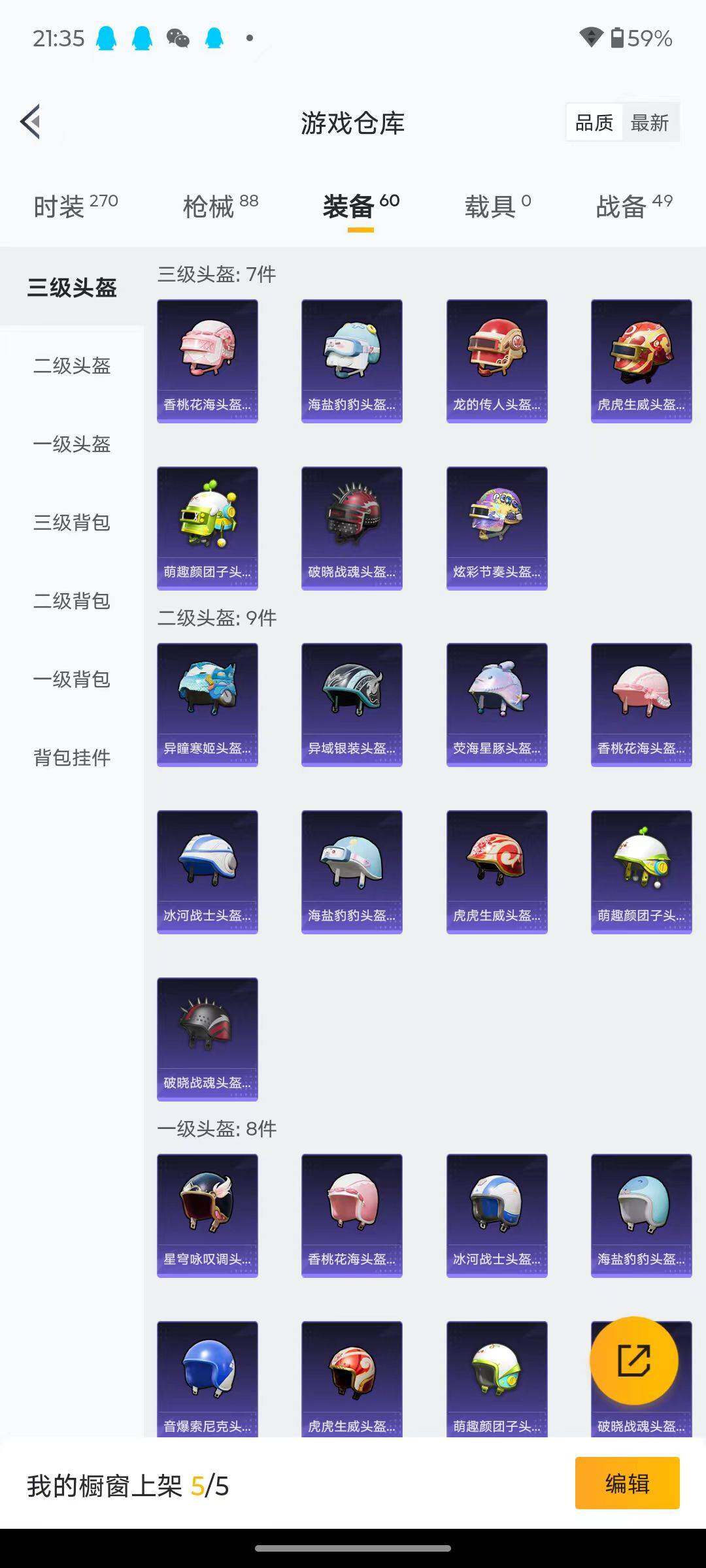706x1568 pixels.
Task: Sort items by 品质
Action: (594, 123)
